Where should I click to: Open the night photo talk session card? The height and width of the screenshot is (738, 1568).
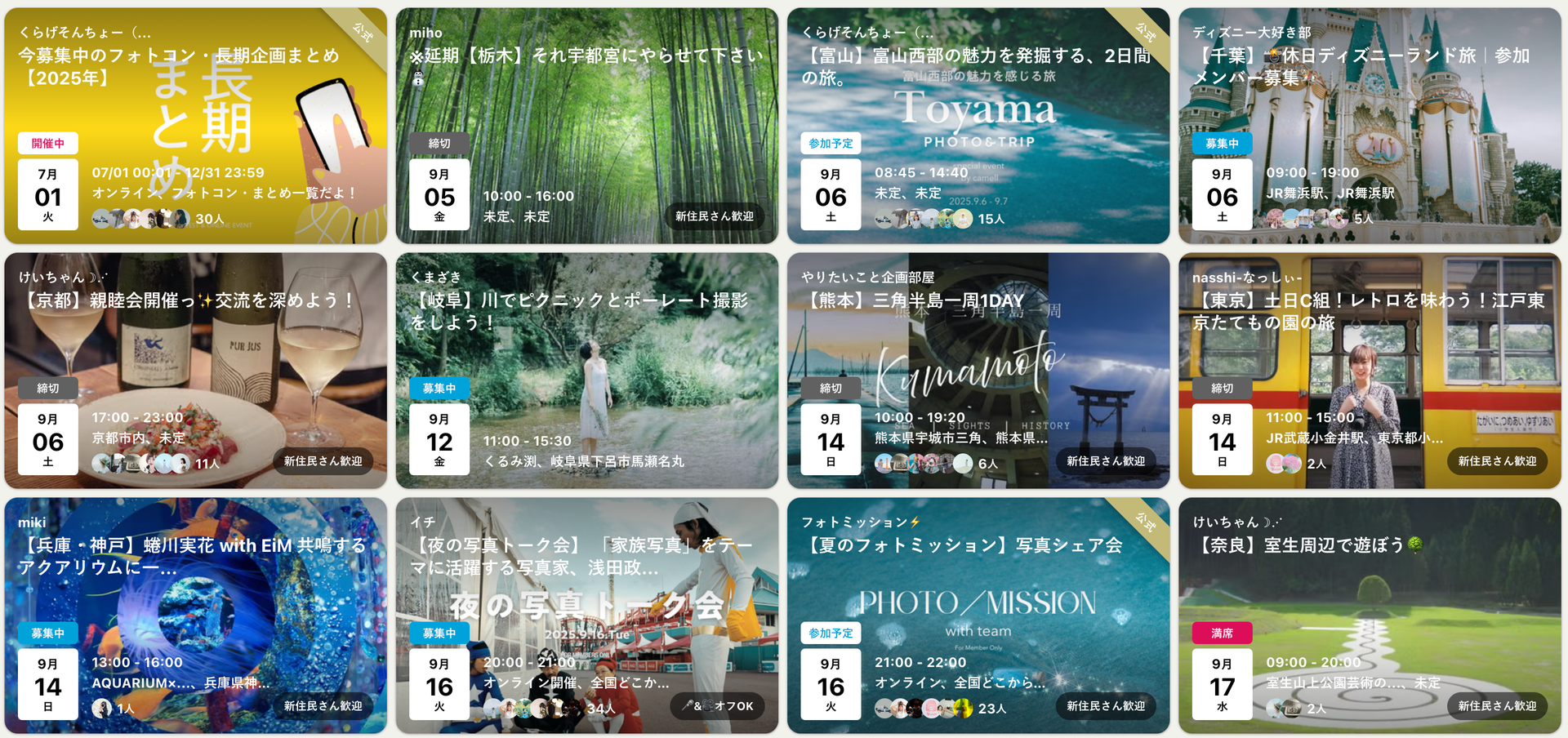point(586,616)
